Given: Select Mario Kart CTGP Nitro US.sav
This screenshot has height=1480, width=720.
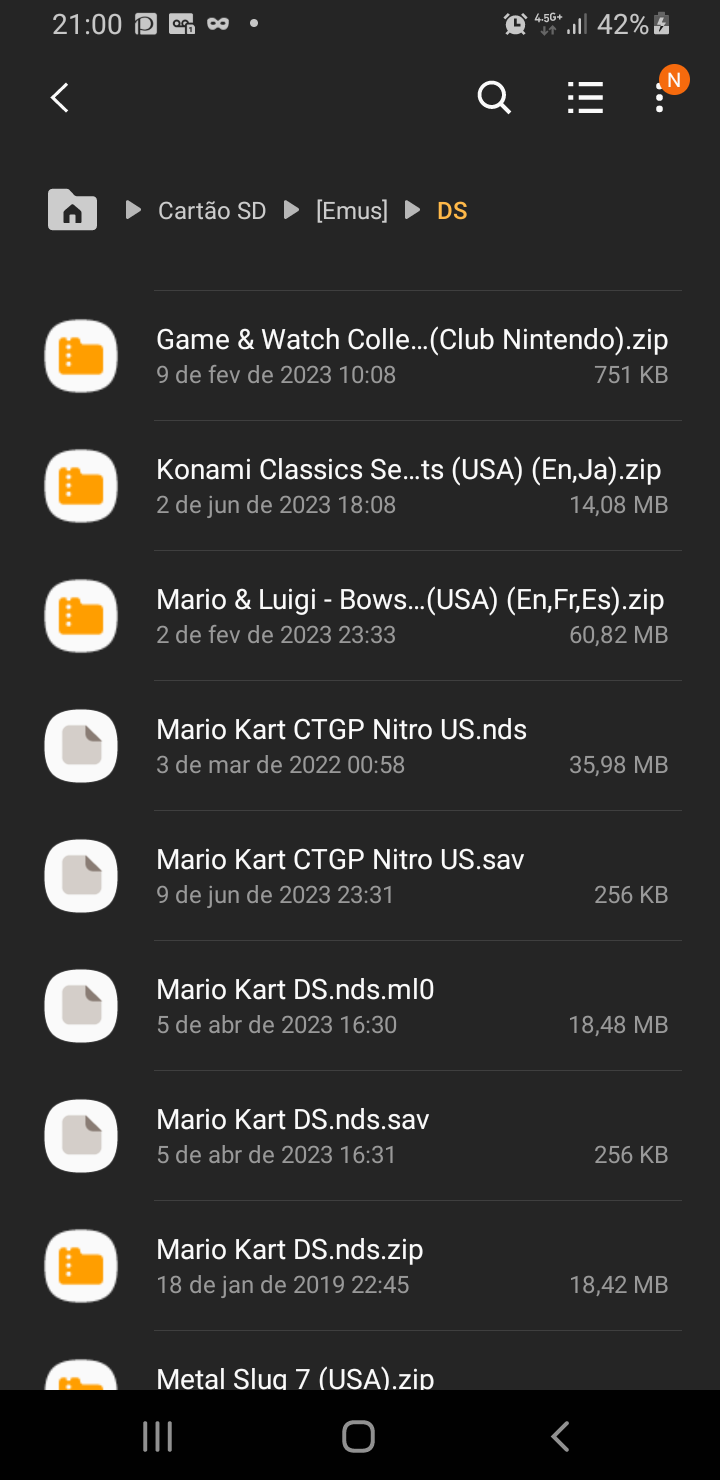Looking at the screenshot, I should tap(360, 876).
